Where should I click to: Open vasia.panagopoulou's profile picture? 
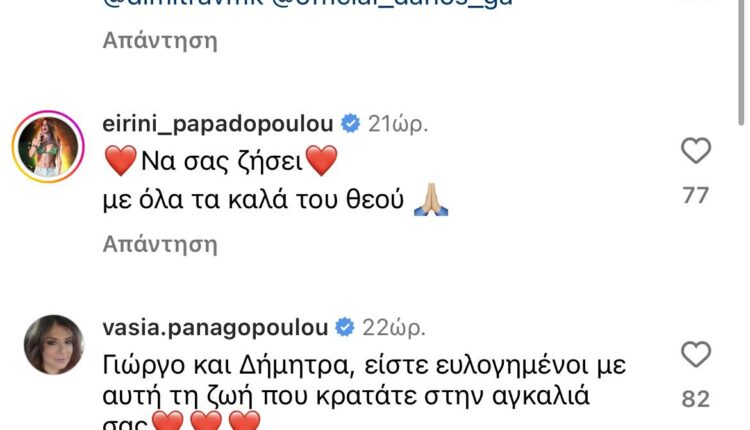click(47, 350)
